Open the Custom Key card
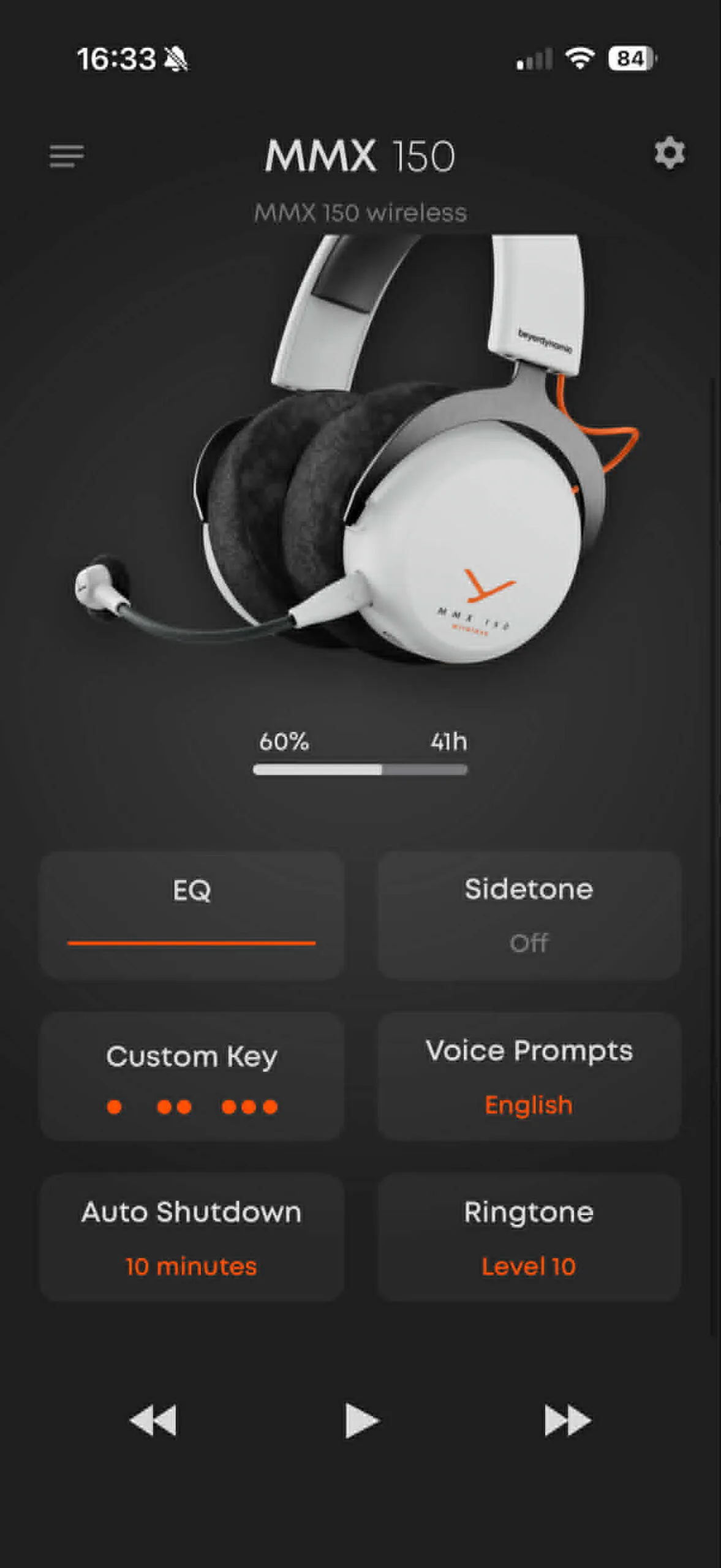Viewport: 721px width, 1568px height. pyautogui.click(x=192, y=1076)
